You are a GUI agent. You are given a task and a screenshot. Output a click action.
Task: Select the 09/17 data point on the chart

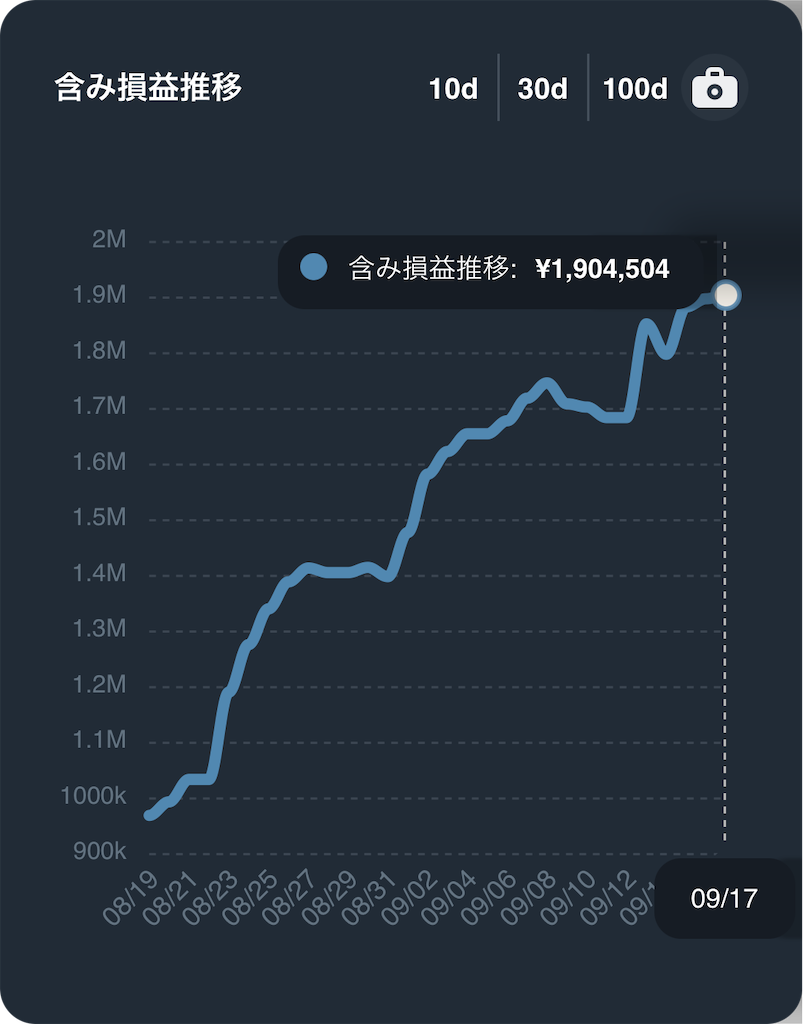click(726, 296)
